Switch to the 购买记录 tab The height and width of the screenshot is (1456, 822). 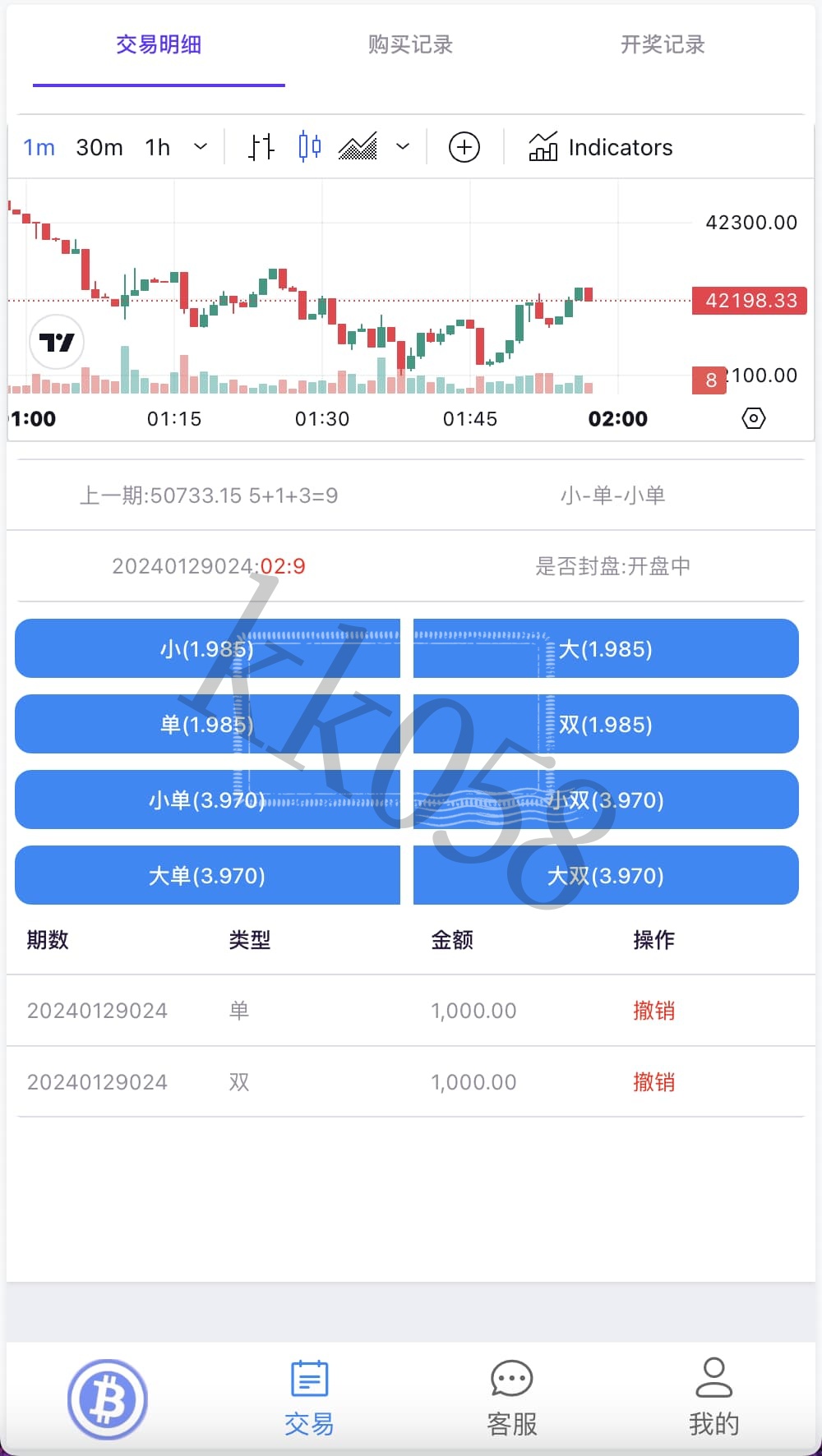410,44
